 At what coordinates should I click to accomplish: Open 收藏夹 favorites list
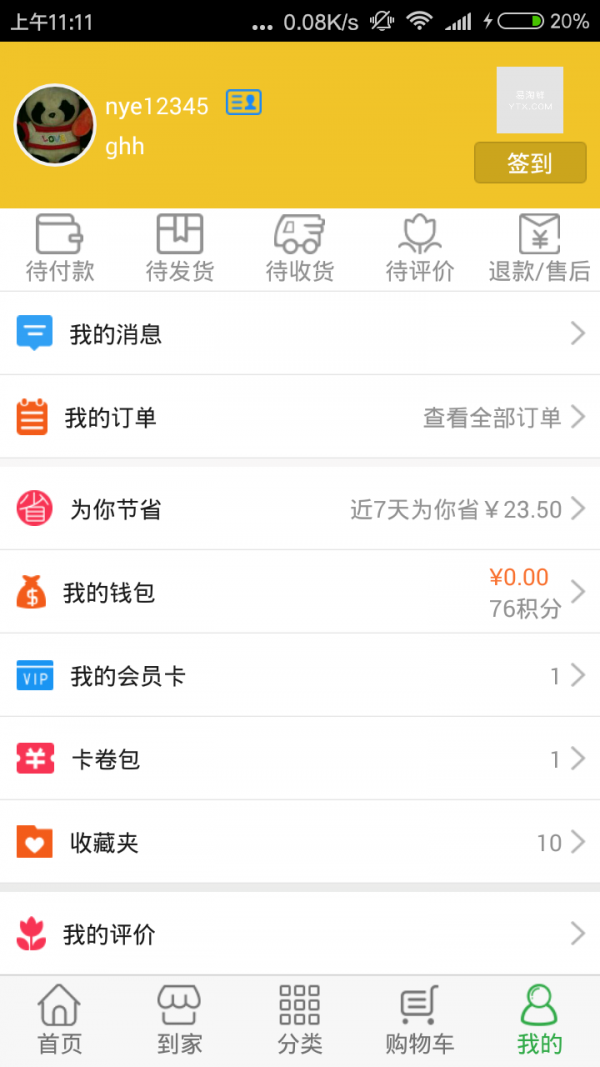point(300,843)
